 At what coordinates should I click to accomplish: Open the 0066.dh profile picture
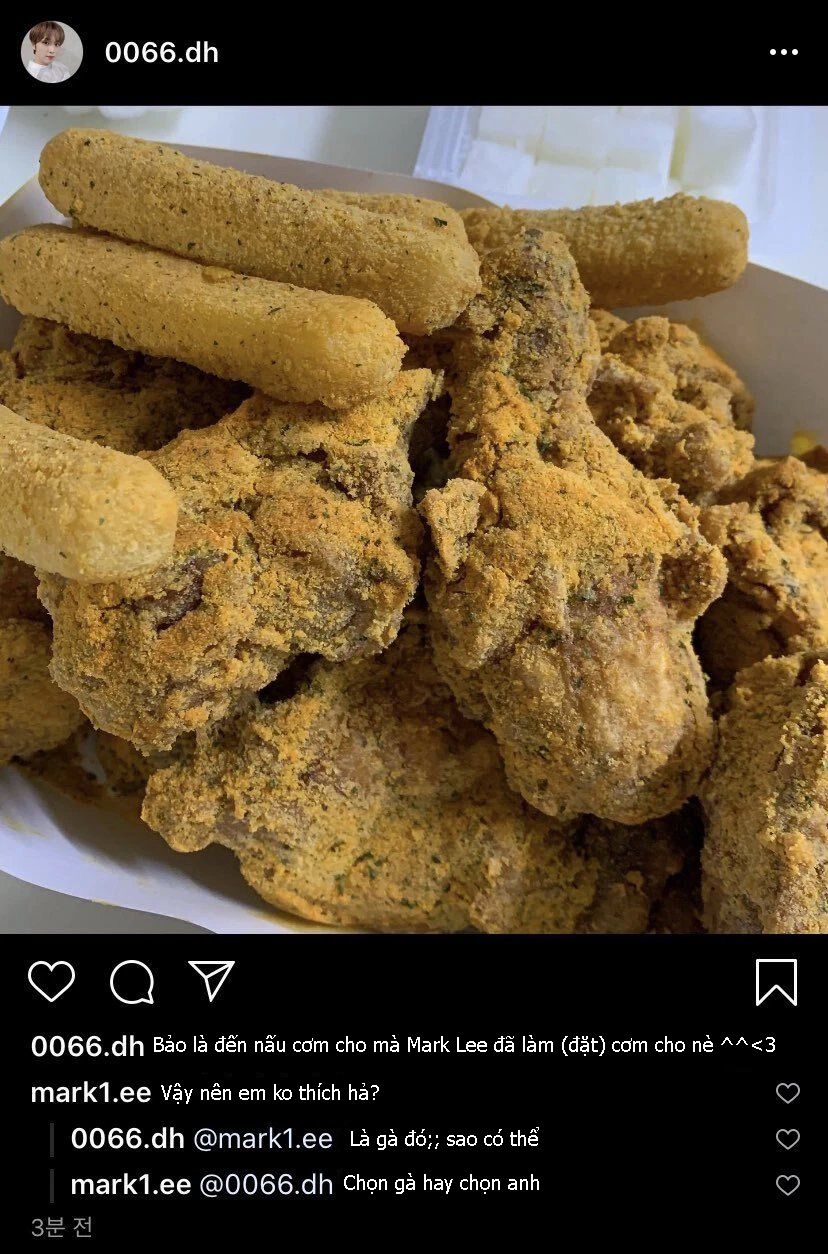[51, 52]
